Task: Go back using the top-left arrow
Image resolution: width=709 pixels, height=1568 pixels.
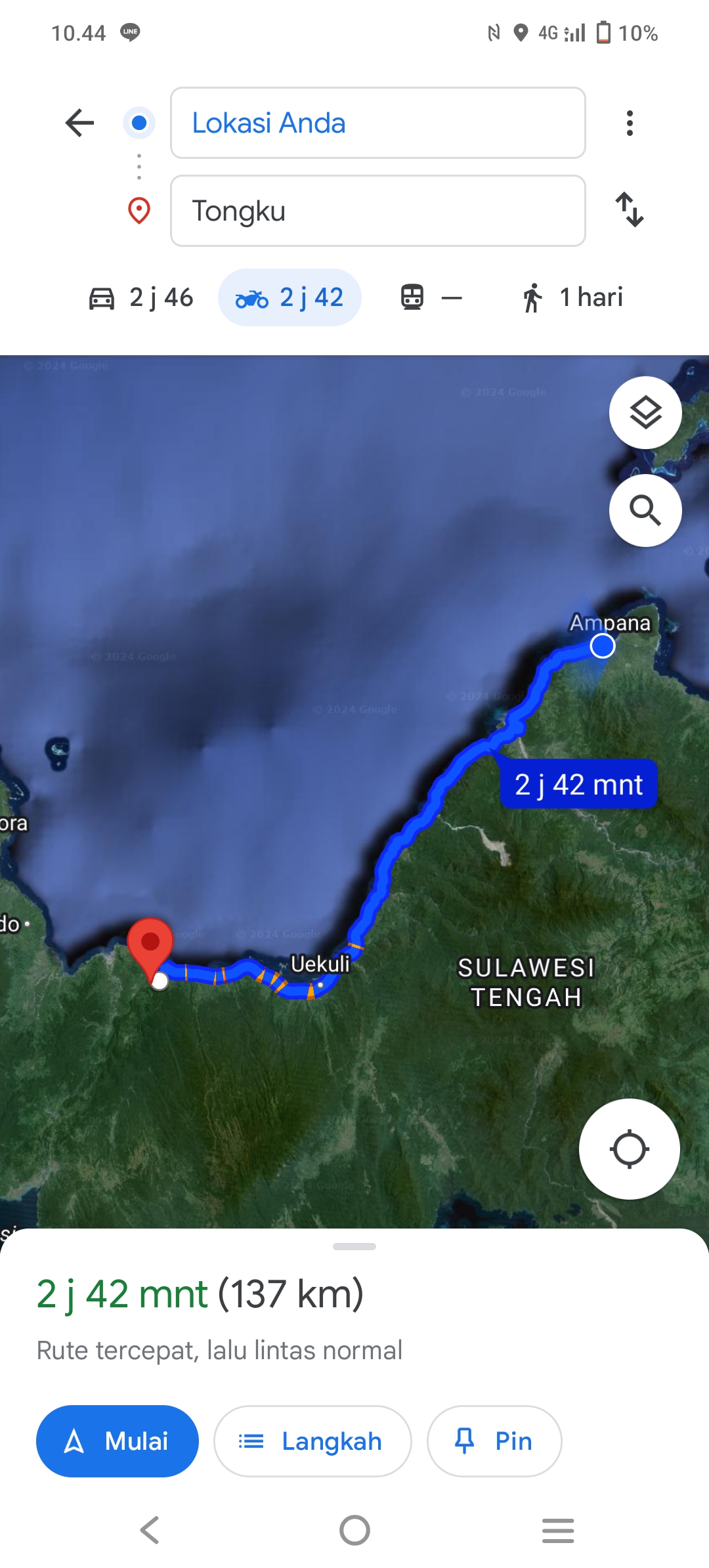Action: 80,123
